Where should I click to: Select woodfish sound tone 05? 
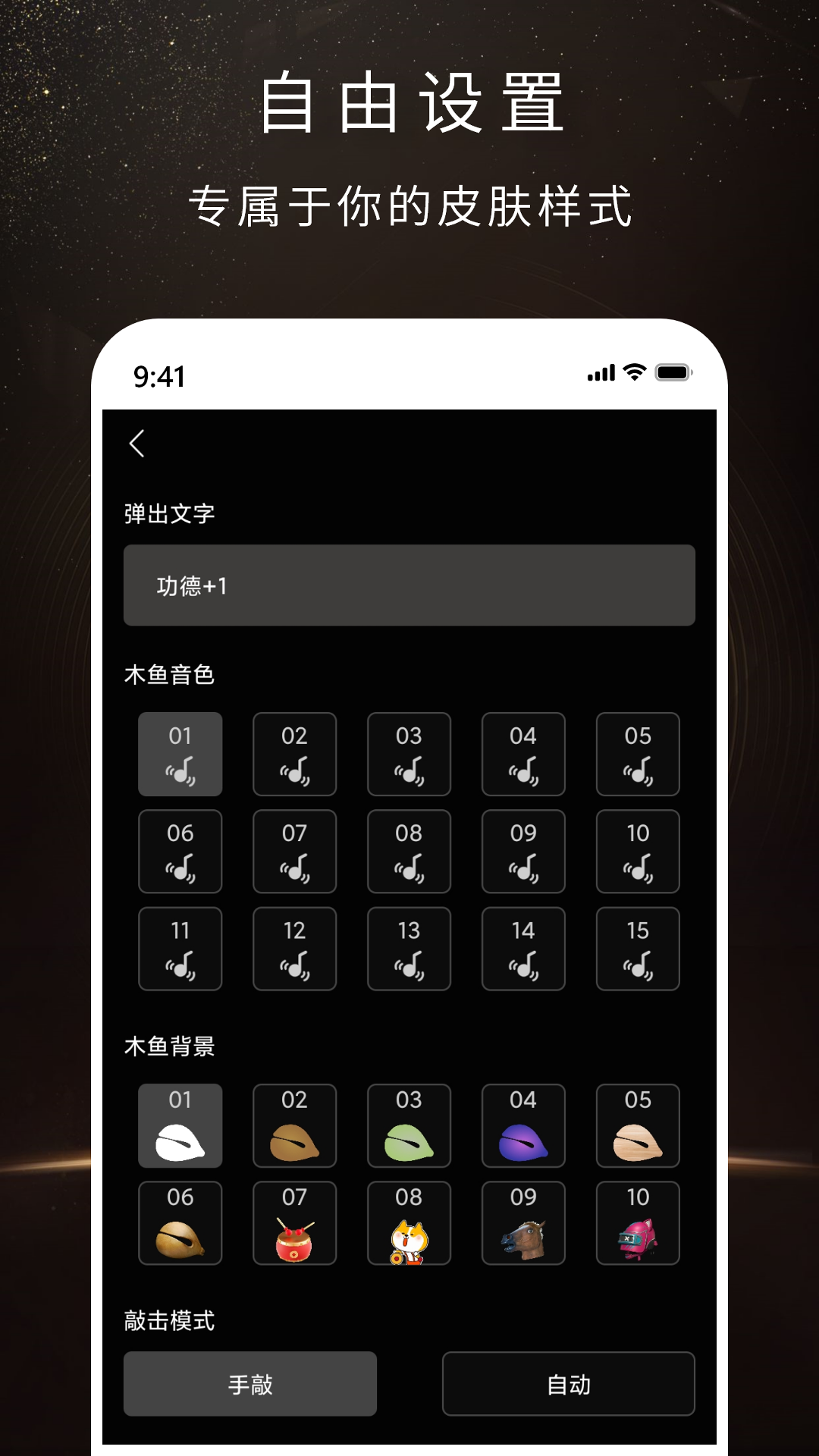(x=637, y=755)
